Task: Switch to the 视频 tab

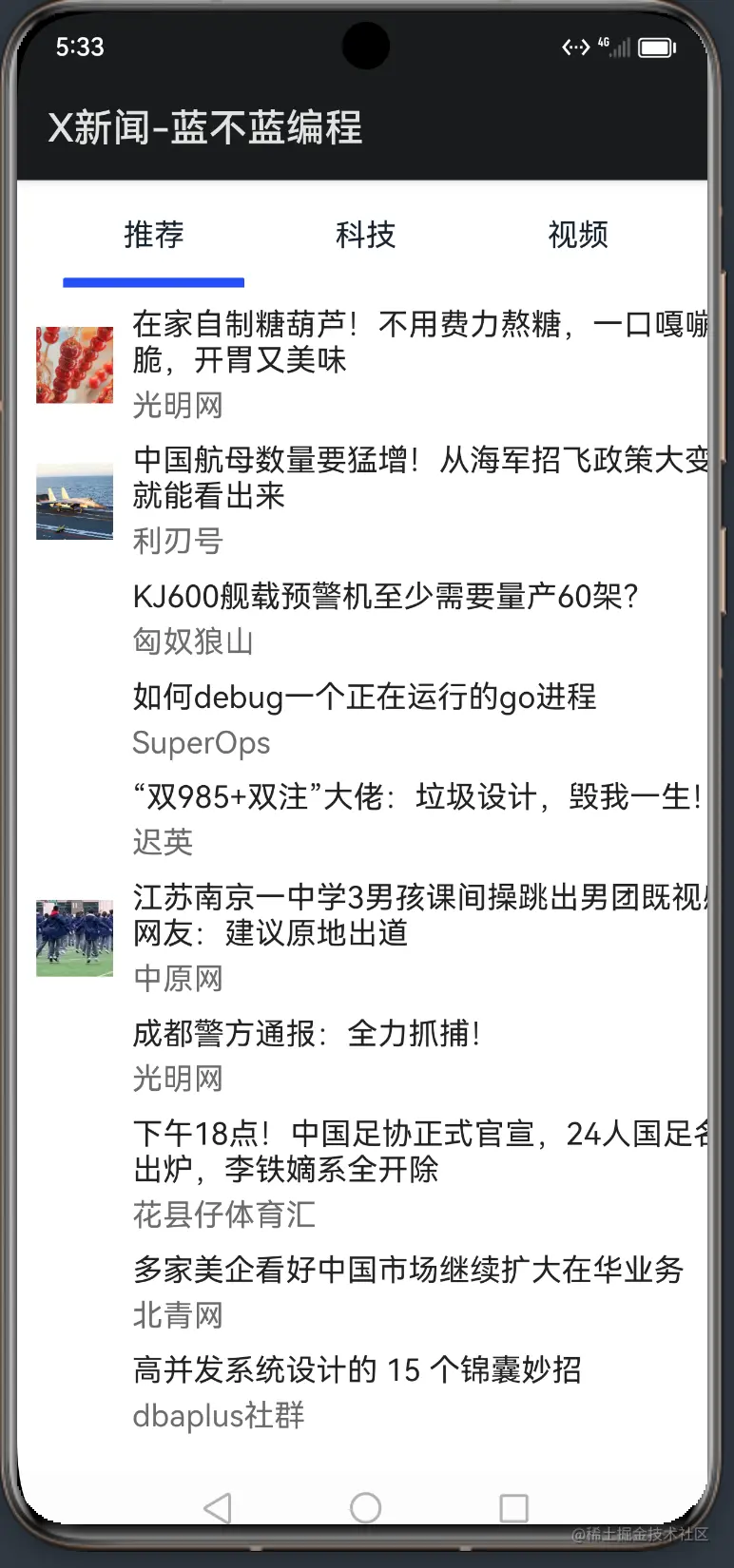Action: (x=577, y=235)
